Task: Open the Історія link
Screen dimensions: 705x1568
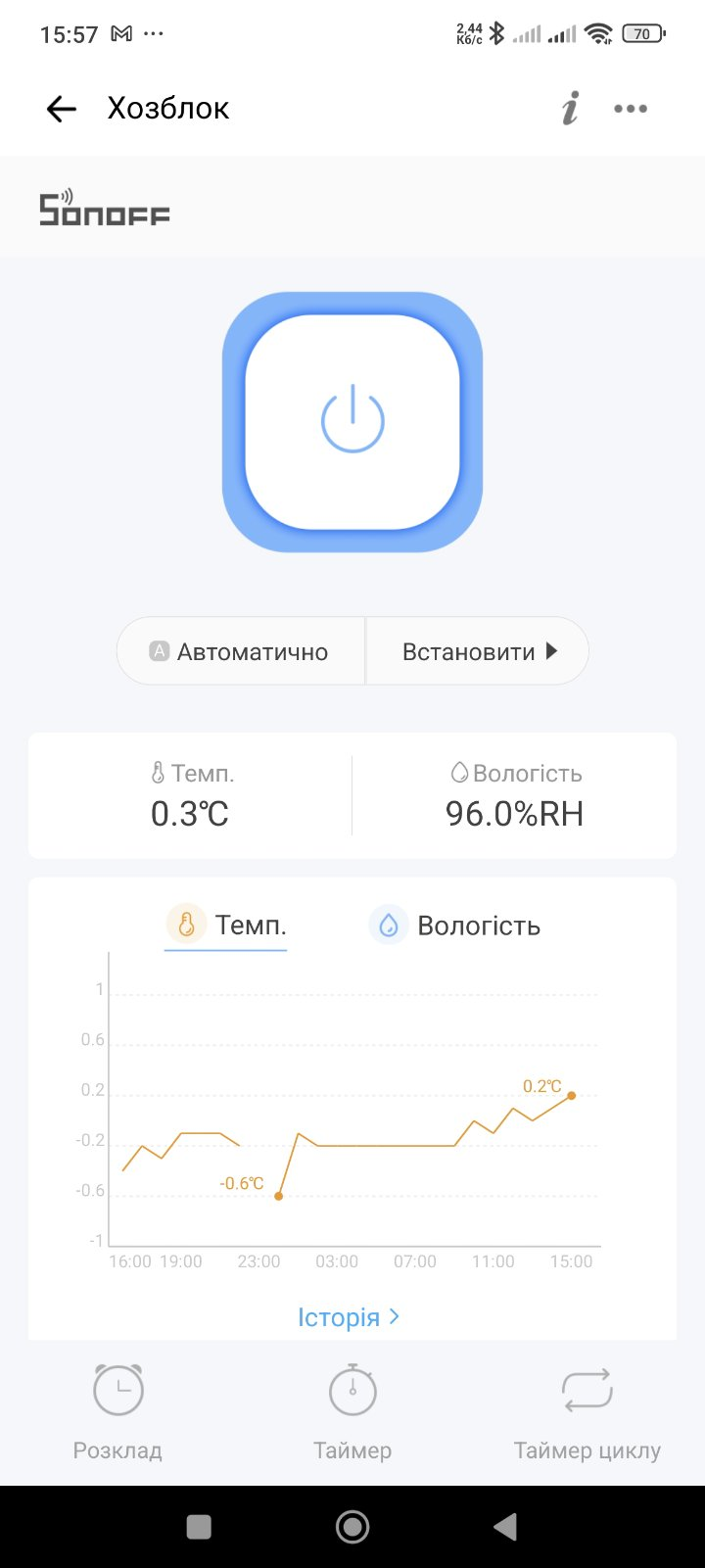Action: coord(348,1317)
